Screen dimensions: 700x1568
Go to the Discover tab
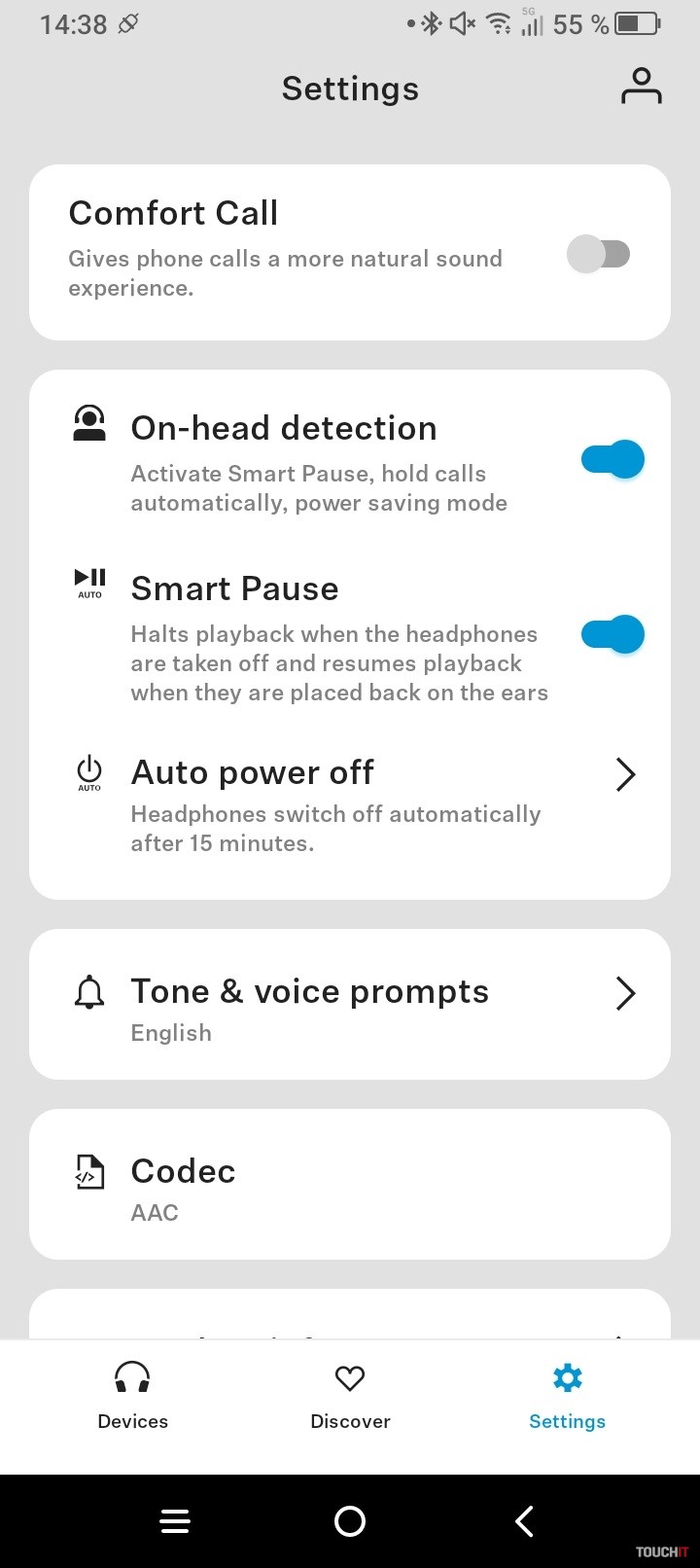click(x=350, y=1395)
